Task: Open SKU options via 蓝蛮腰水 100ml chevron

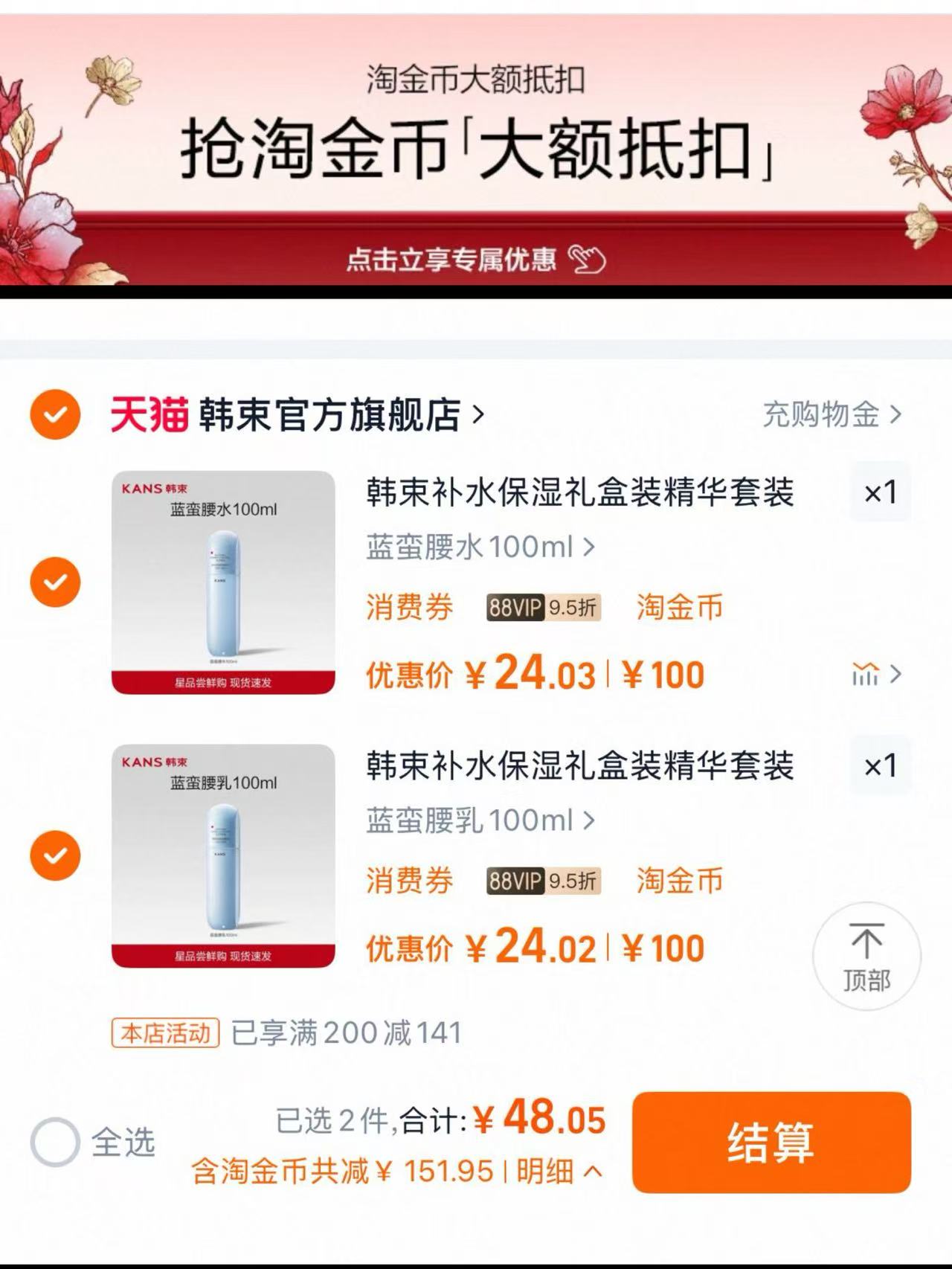Action: (589, 547)
